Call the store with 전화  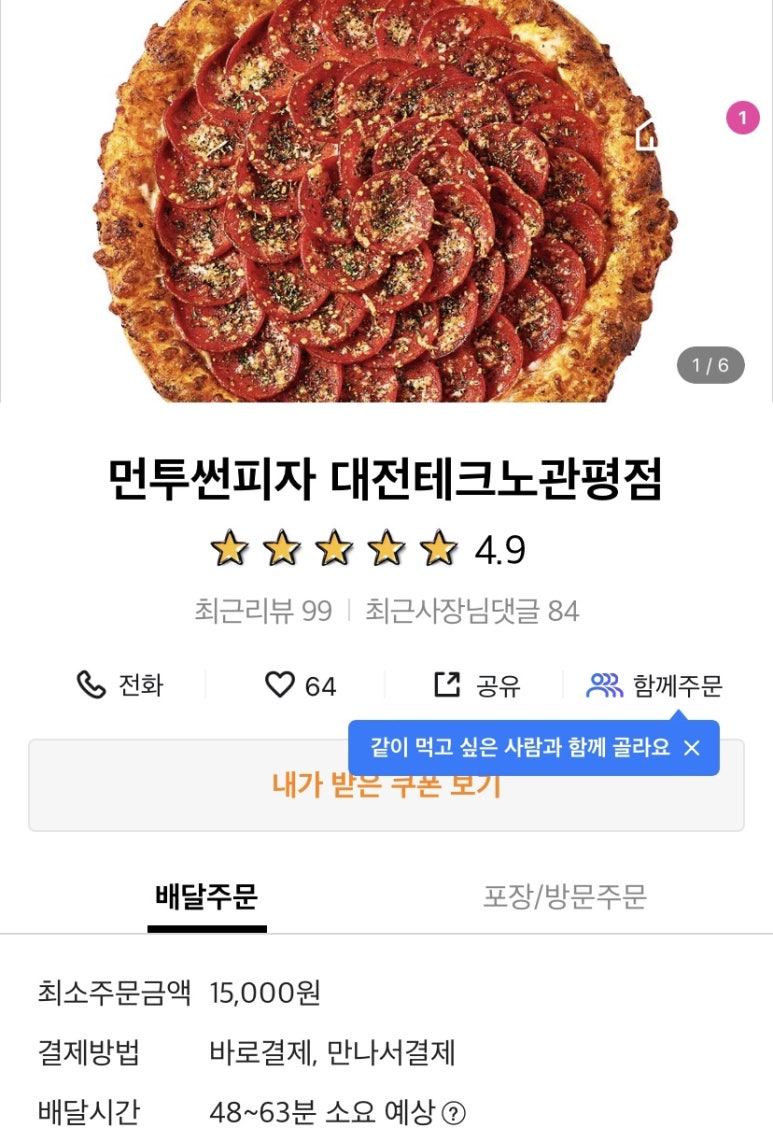click(x=120, y=685)
